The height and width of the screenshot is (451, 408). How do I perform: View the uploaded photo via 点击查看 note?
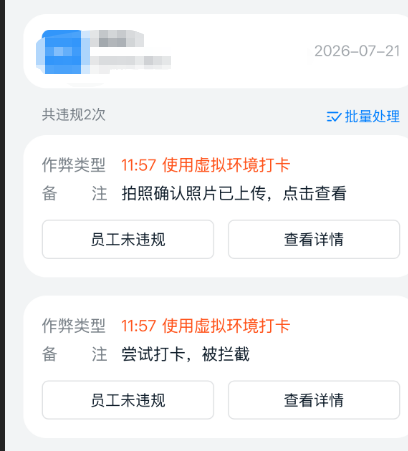coord(315,193)
